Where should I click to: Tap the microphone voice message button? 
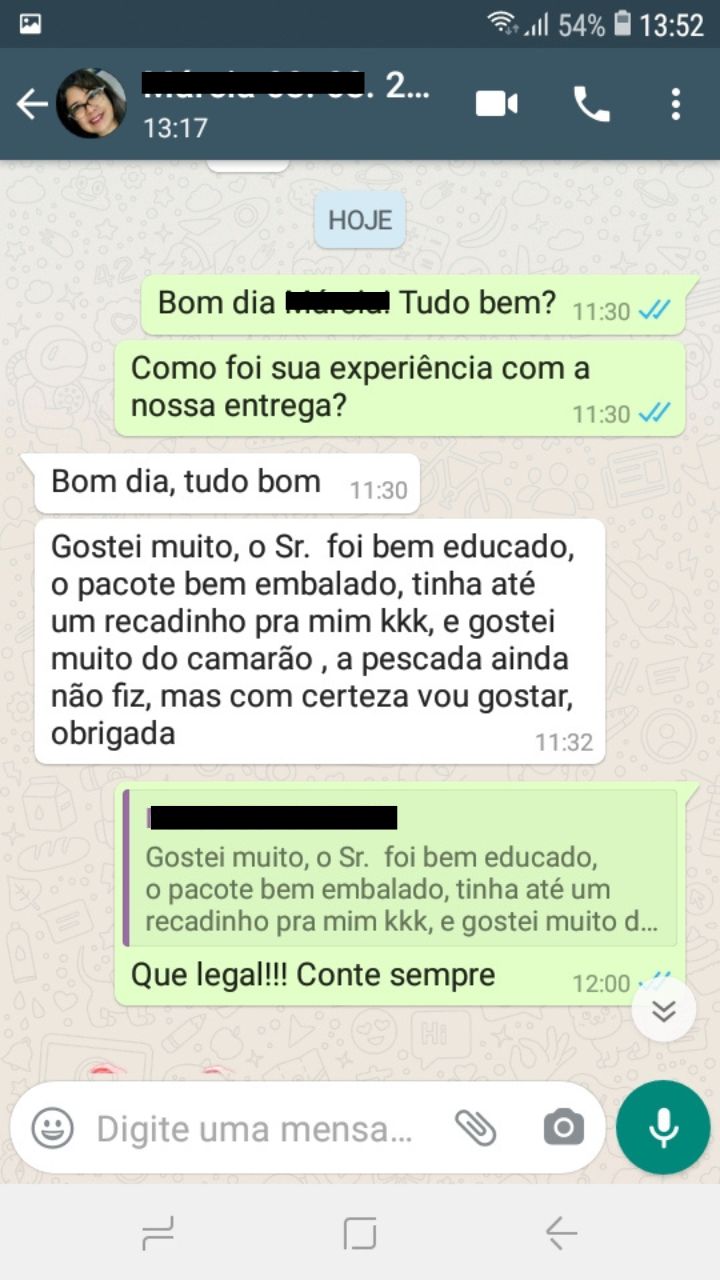tap(663, 1127)
